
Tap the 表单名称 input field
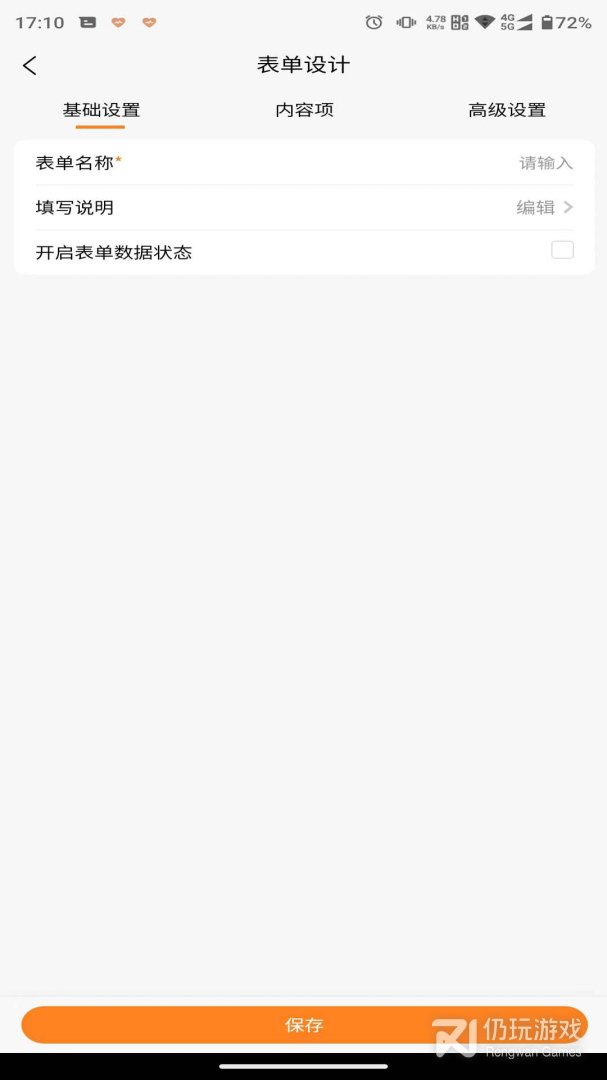click(304, 163)
